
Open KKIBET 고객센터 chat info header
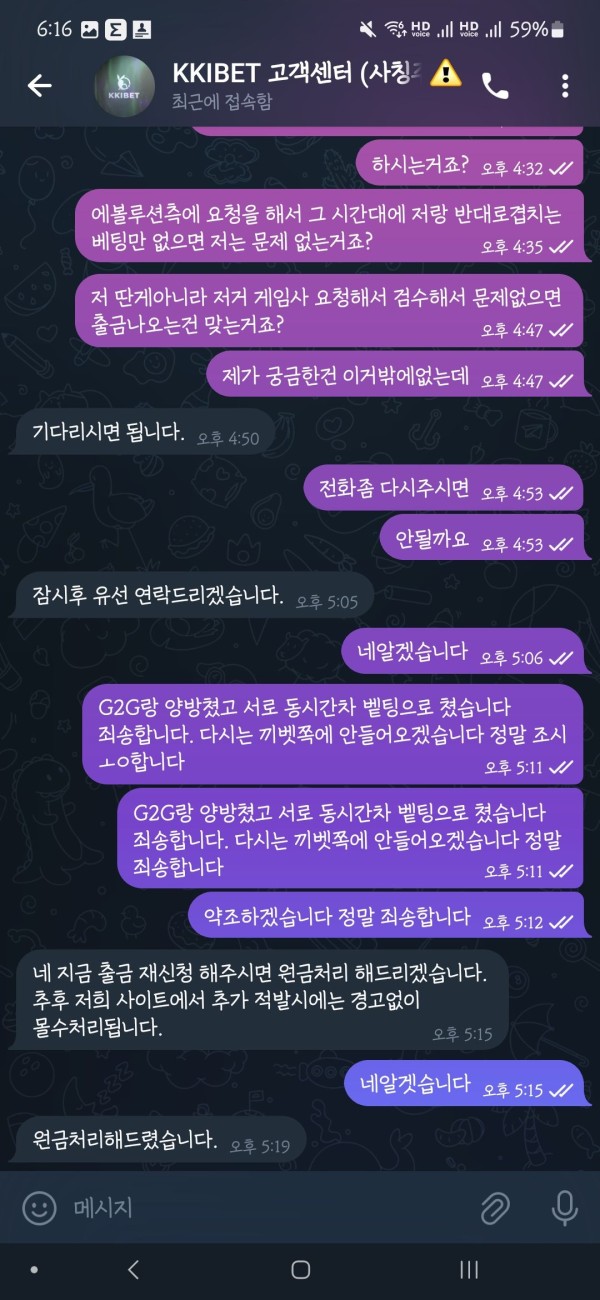[300, 85]
